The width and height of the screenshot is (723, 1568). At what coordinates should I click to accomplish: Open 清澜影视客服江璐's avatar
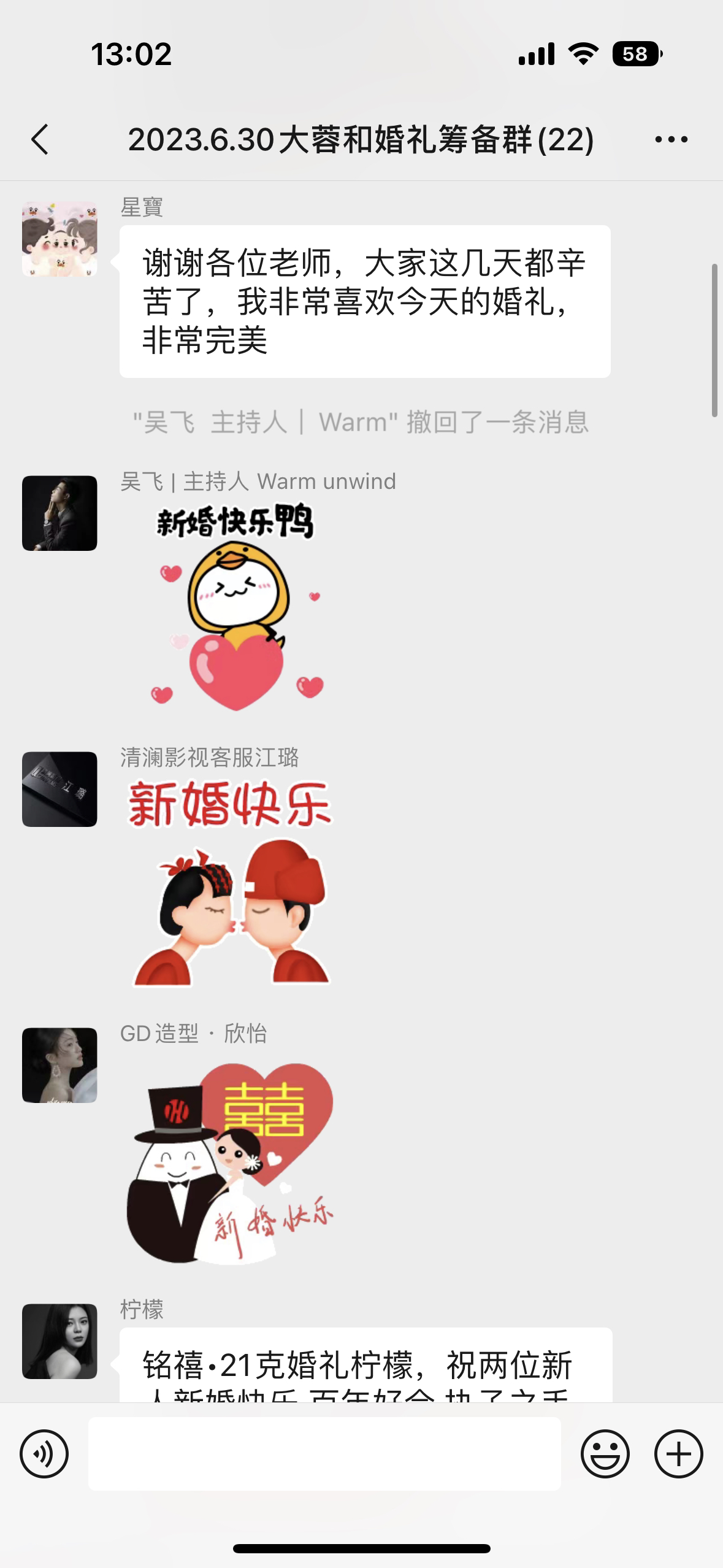pyautogui.click(x=59, y=789)
